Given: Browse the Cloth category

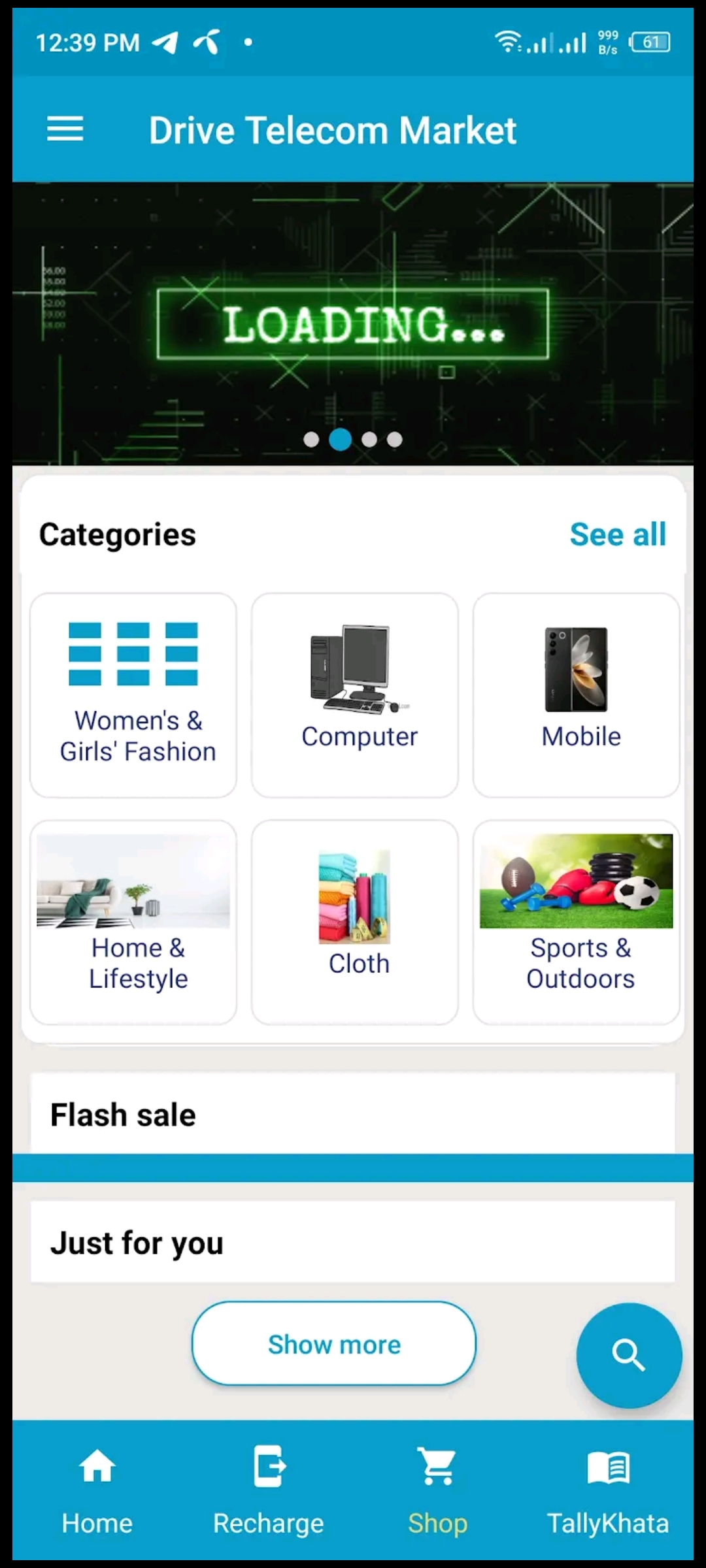Looking at the screenshot, I should click(x=355, y=922).
